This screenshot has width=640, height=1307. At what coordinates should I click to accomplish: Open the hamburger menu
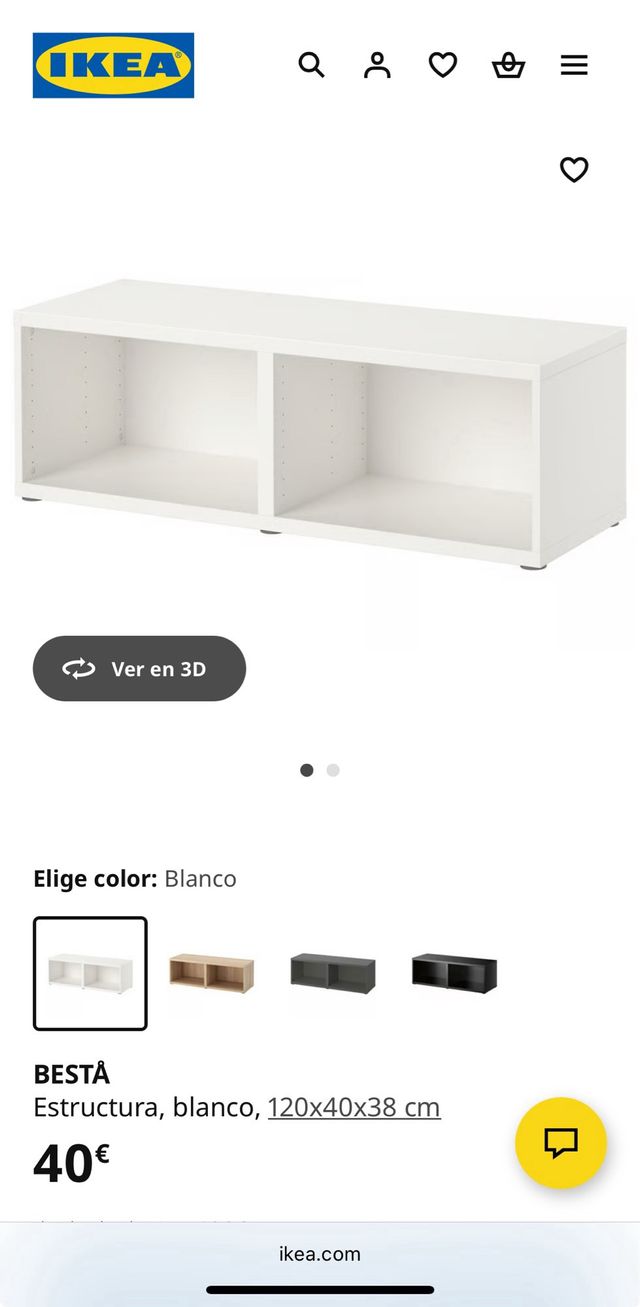[x=574, y=65]
